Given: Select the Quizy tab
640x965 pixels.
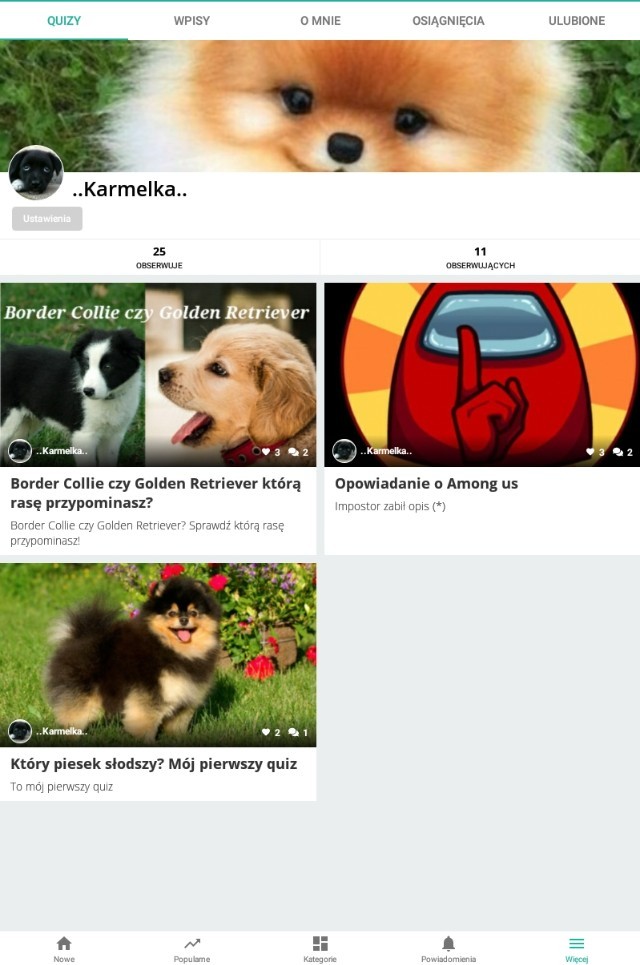Looking at the screenshot, I should click(64, 20).
